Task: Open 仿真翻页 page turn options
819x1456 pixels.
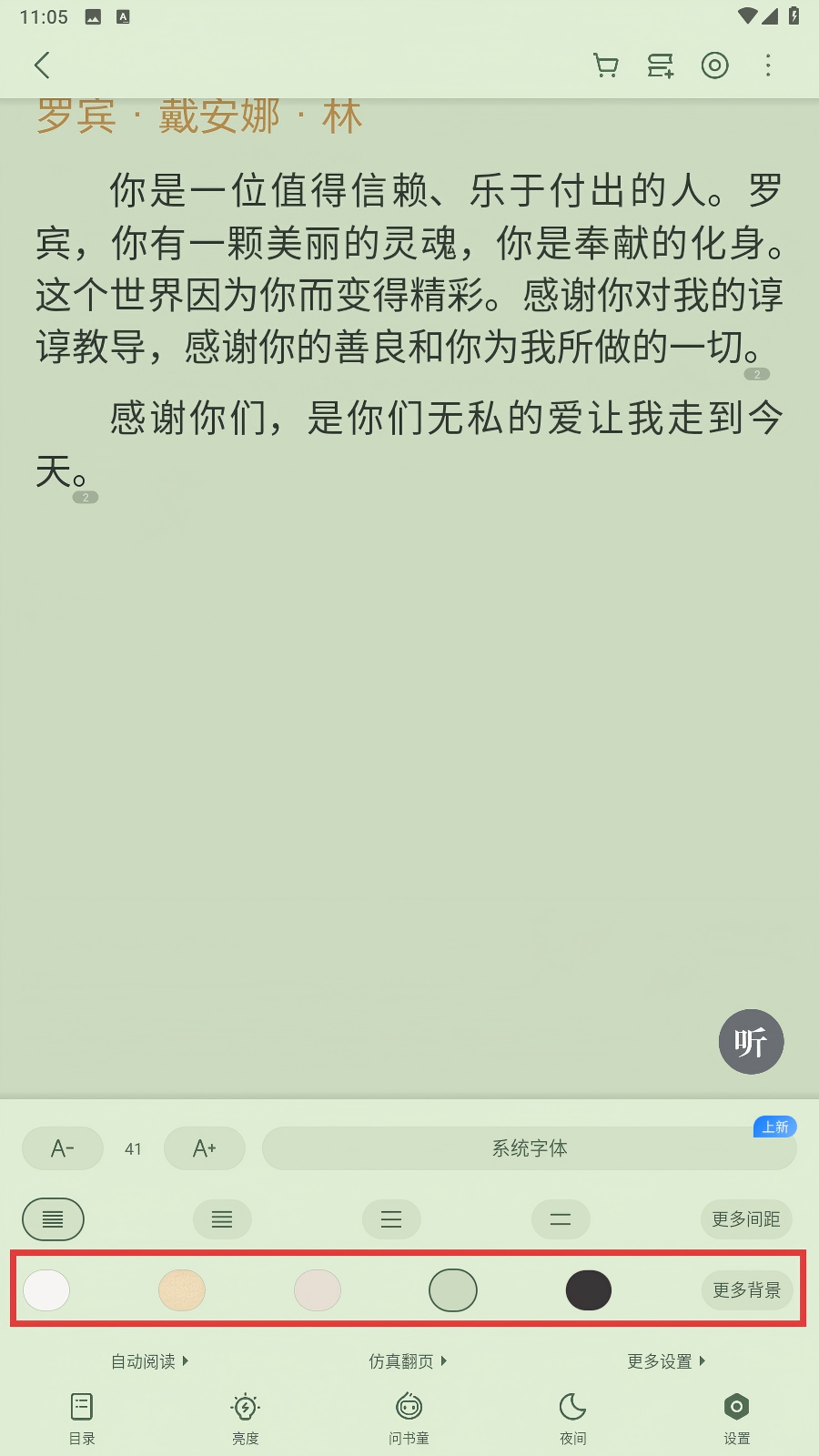Action: [407, 1361]
